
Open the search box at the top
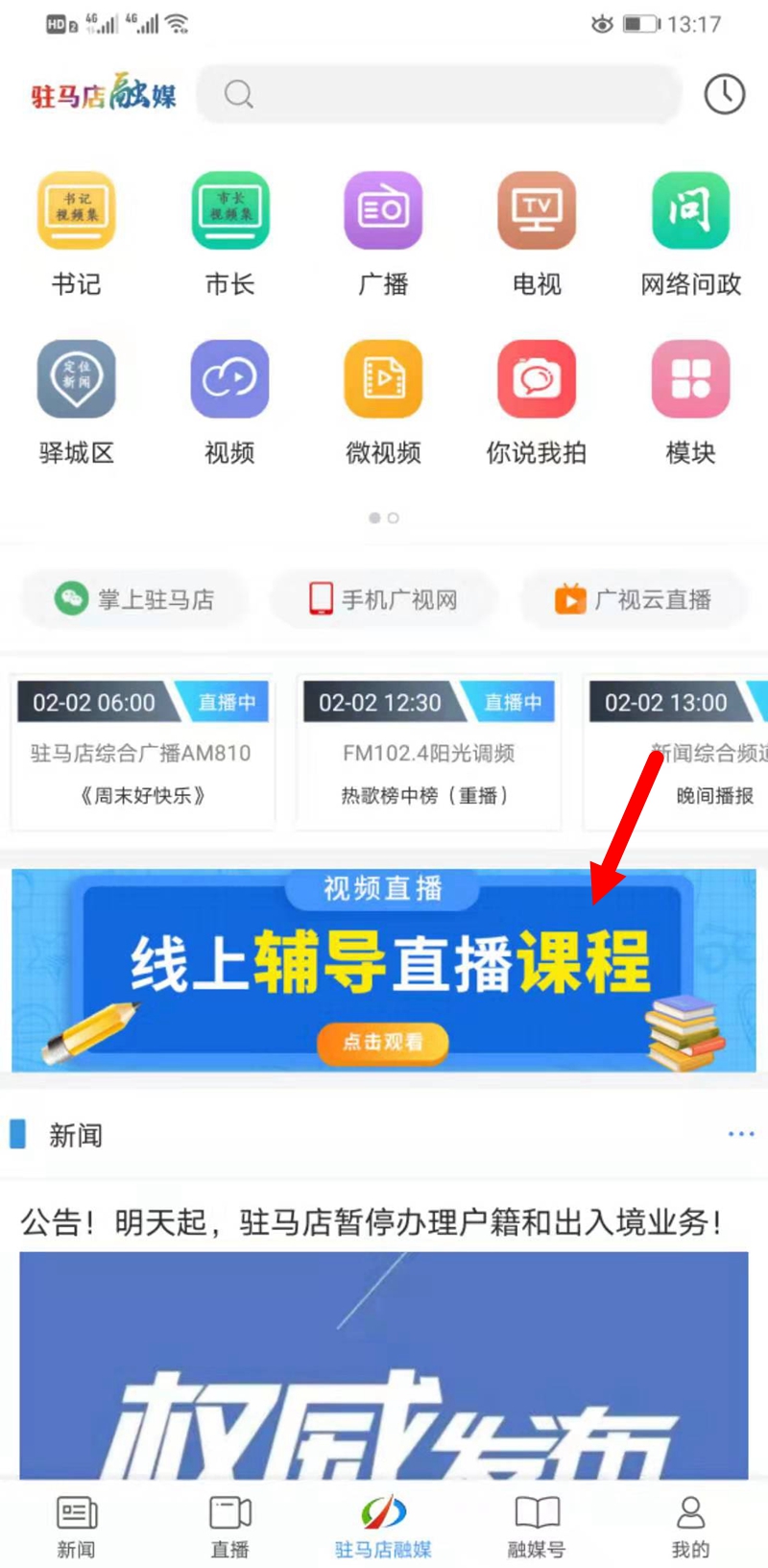438,94
